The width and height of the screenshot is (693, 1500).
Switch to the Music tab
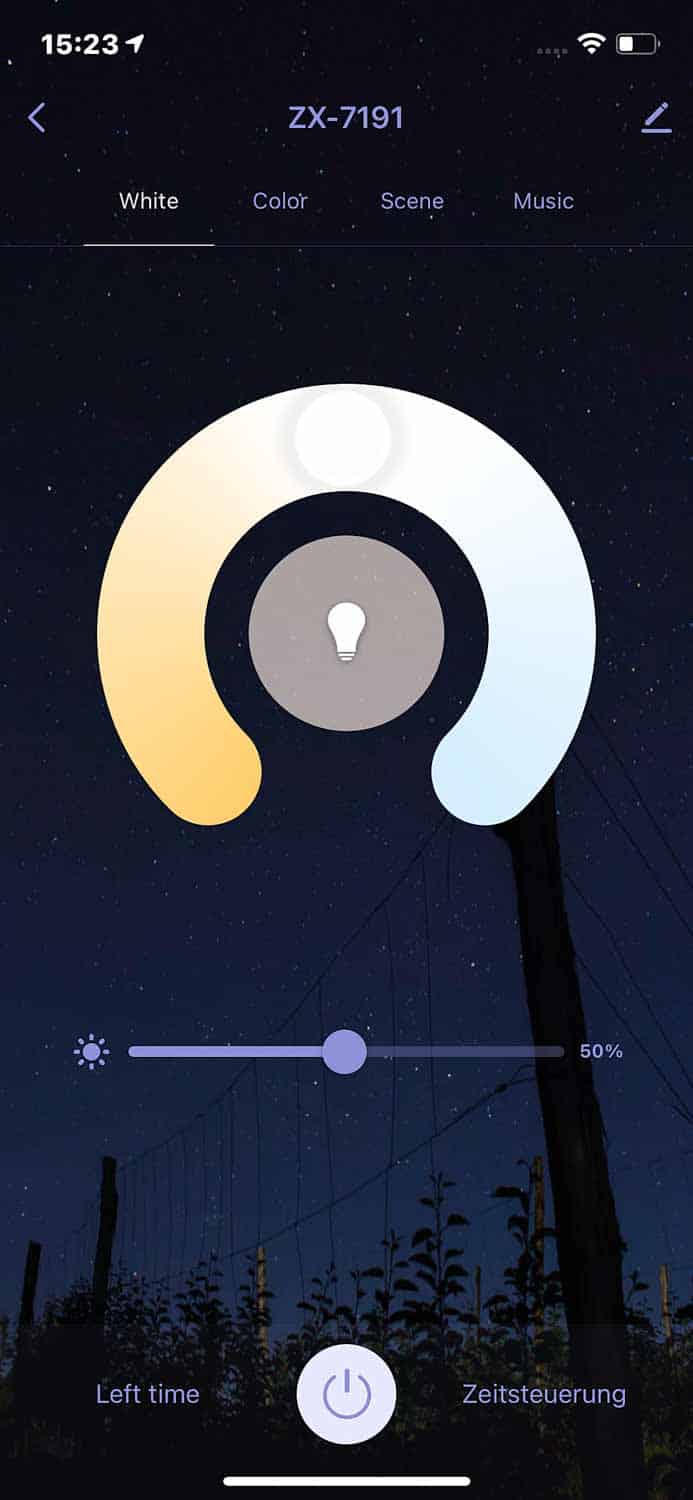(543, 201)
